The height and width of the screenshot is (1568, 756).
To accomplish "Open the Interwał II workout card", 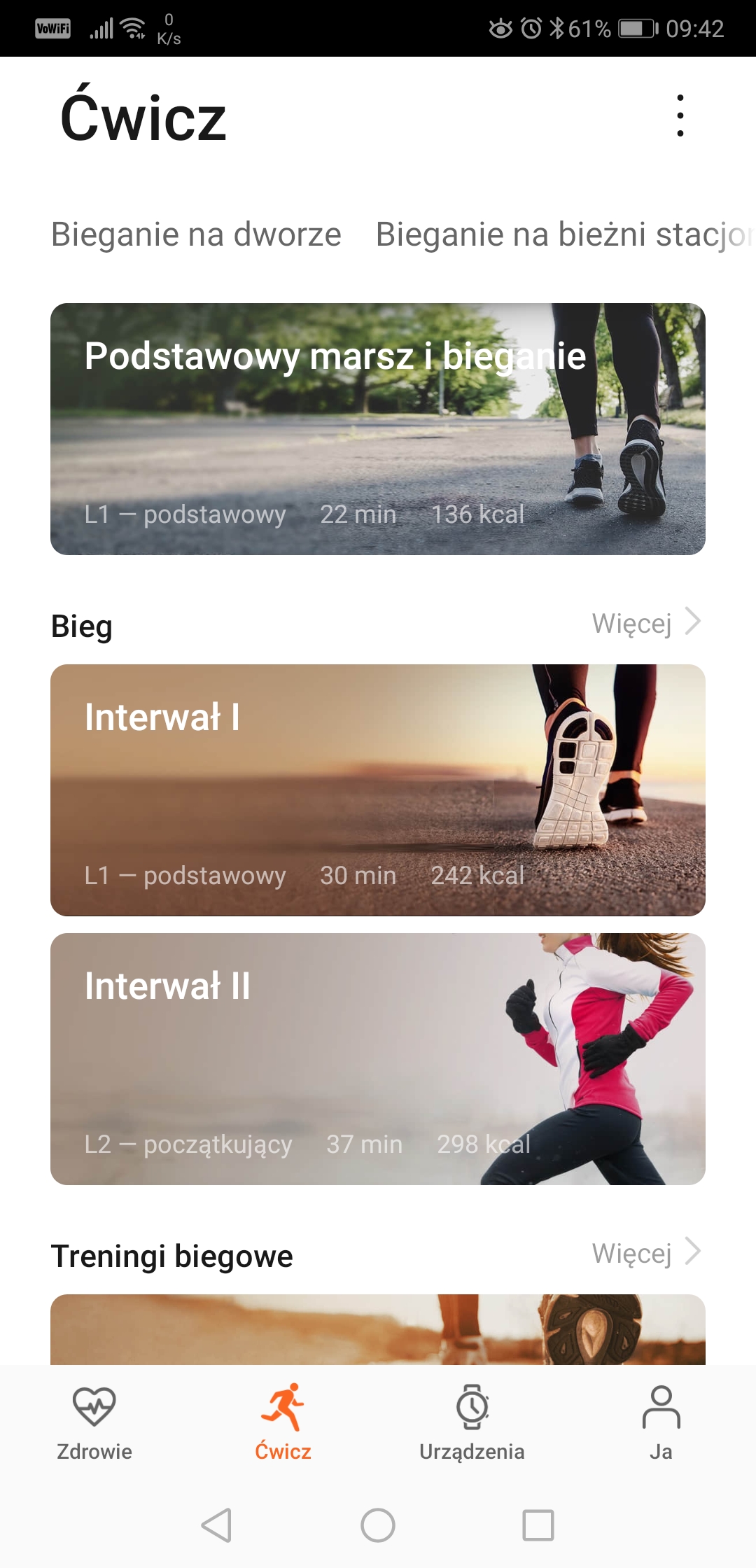I will tap(378, 1059).
